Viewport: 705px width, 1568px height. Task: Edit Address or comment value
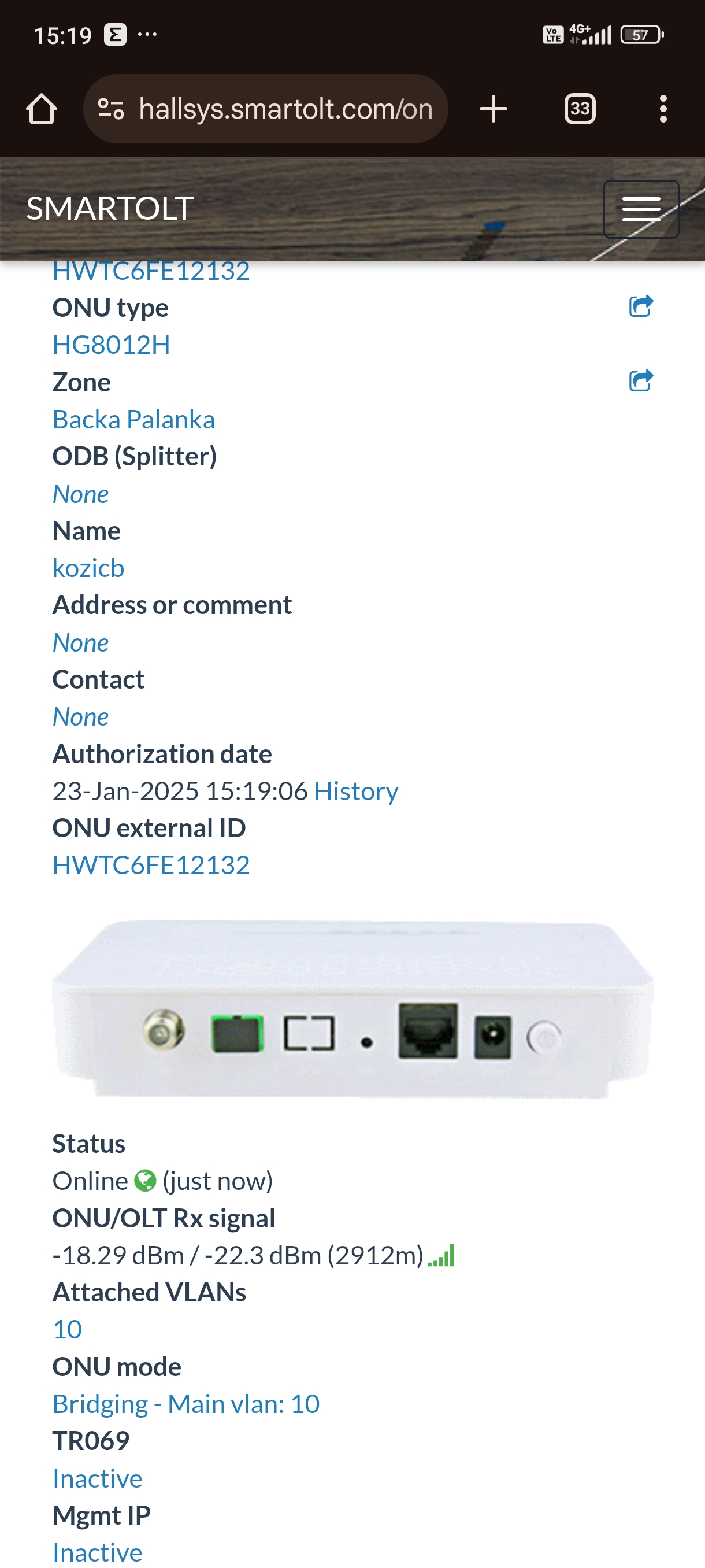click(x=80, y=642)
